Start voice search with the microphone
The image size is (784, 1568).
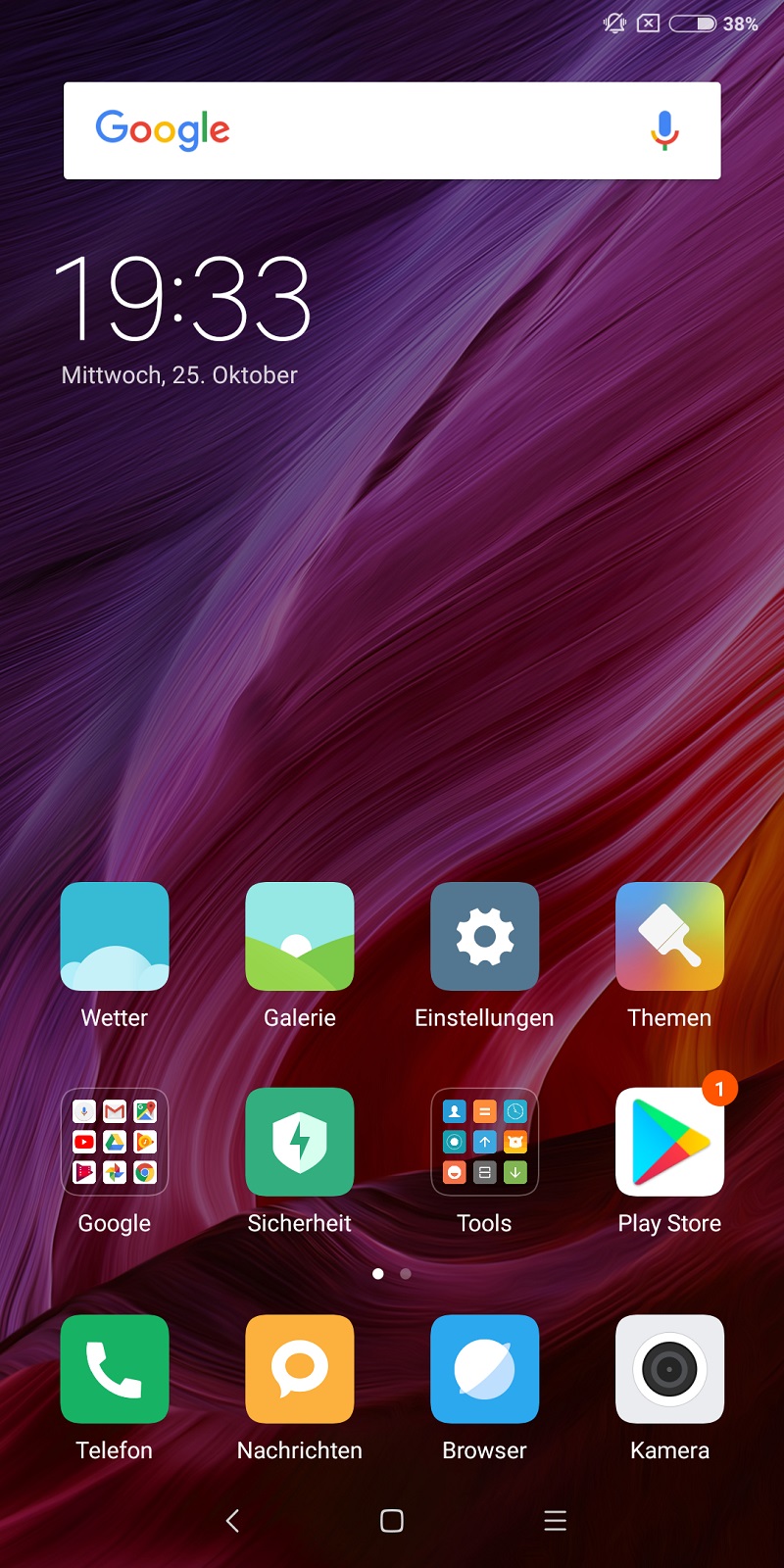point(664,130)
